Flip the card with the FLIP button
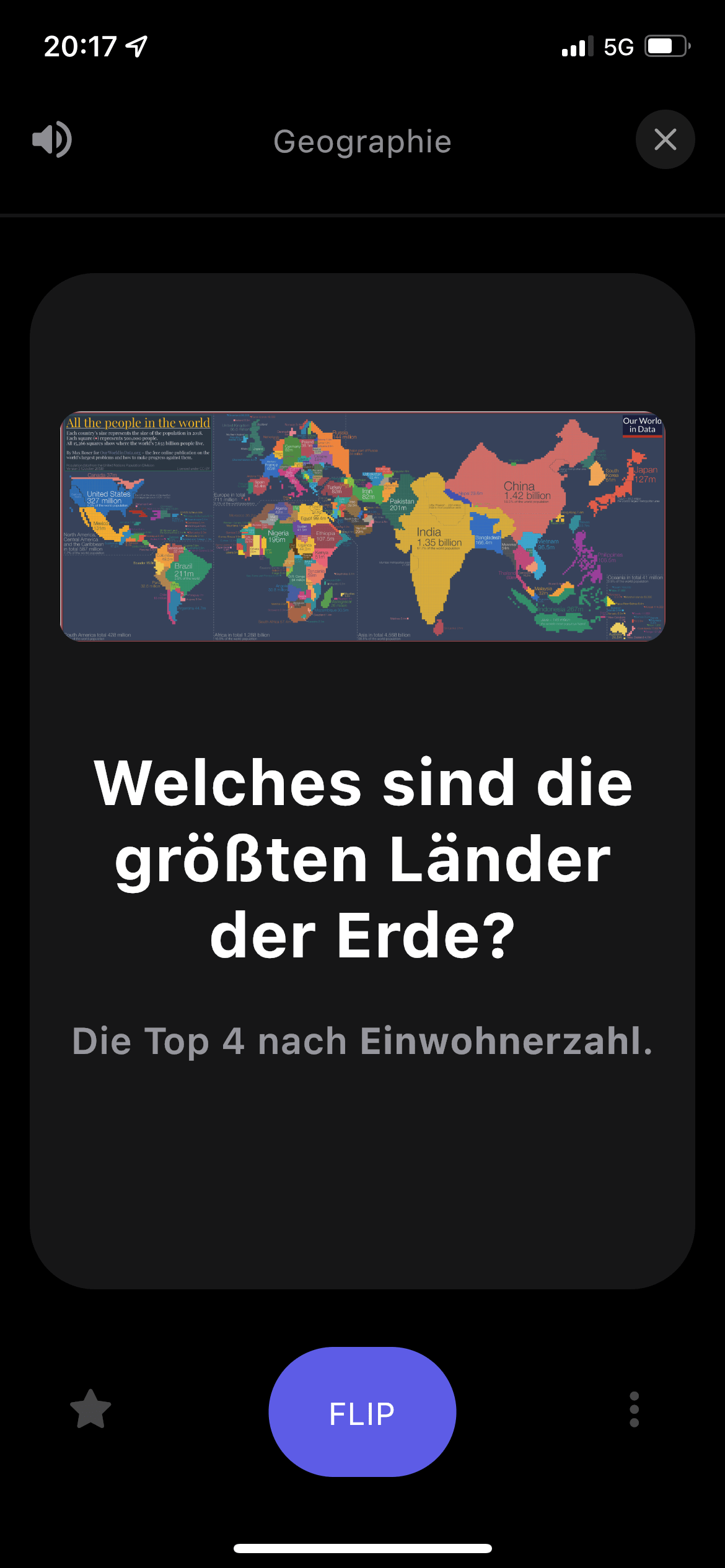This screenshot has width=725, height=1568. pos(362,1412)
